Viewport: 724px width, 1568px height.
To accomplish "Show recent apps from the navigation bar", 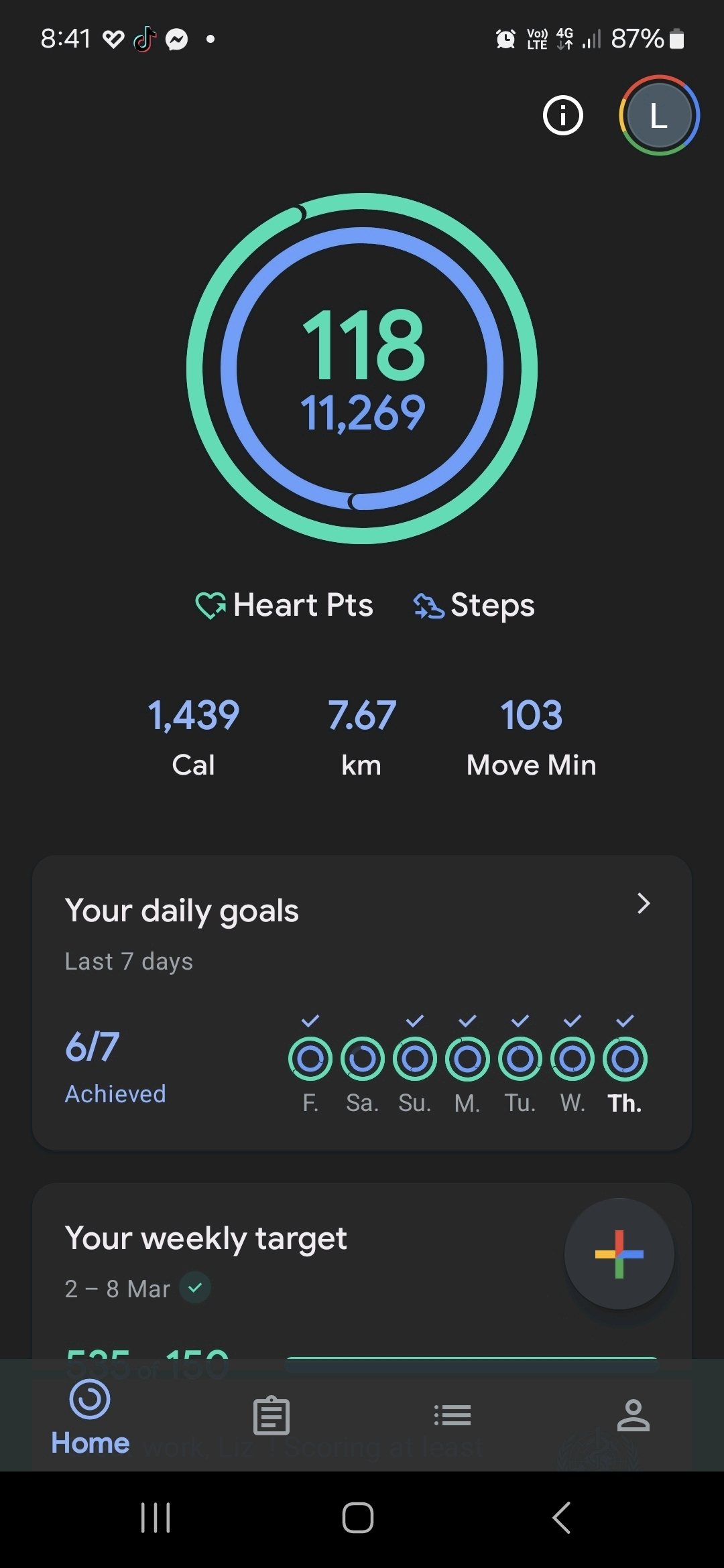I will pos(156,1518).
